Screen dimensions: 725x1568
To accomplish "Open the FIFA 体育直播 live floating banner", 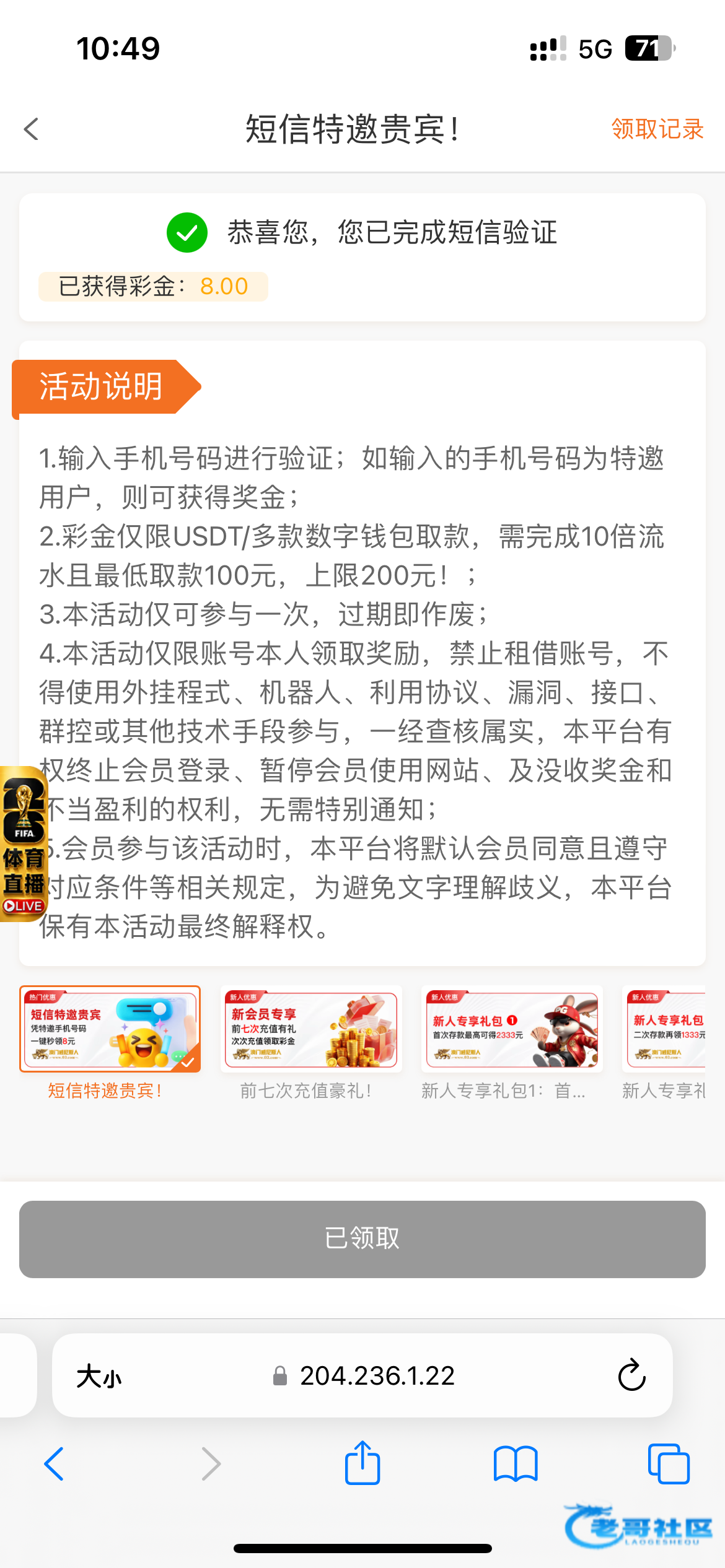I will click(24, 844).
